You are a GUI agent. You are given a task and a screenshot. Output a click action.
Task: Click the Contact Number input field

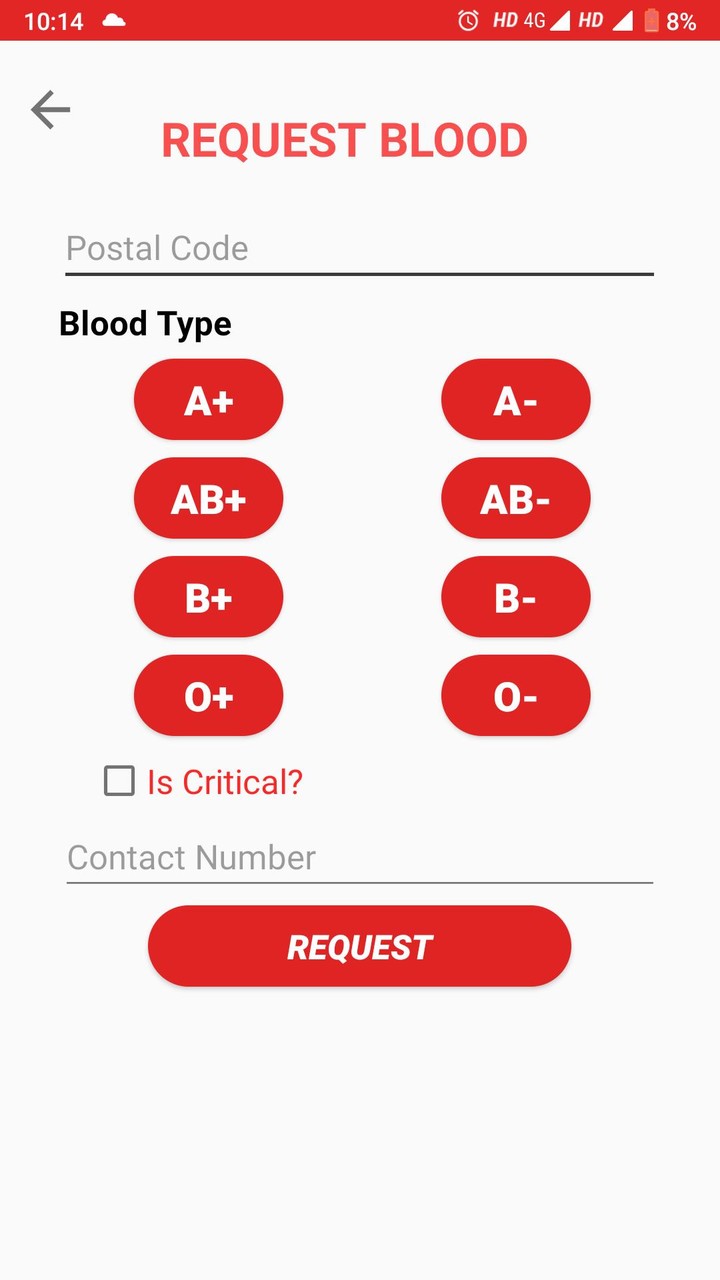click(x=358, y=857)
